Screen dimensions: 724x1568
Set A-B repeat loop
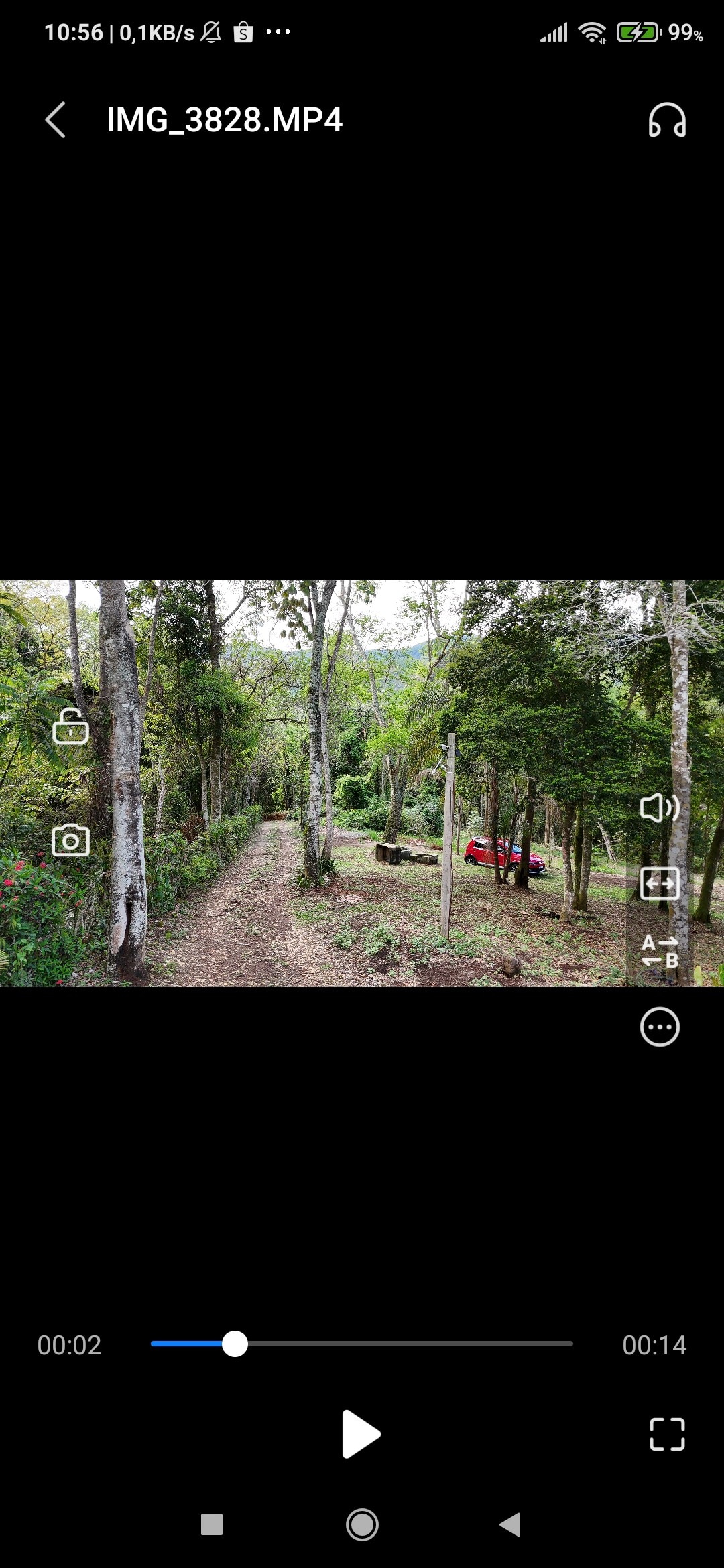[x=660, y=952]
